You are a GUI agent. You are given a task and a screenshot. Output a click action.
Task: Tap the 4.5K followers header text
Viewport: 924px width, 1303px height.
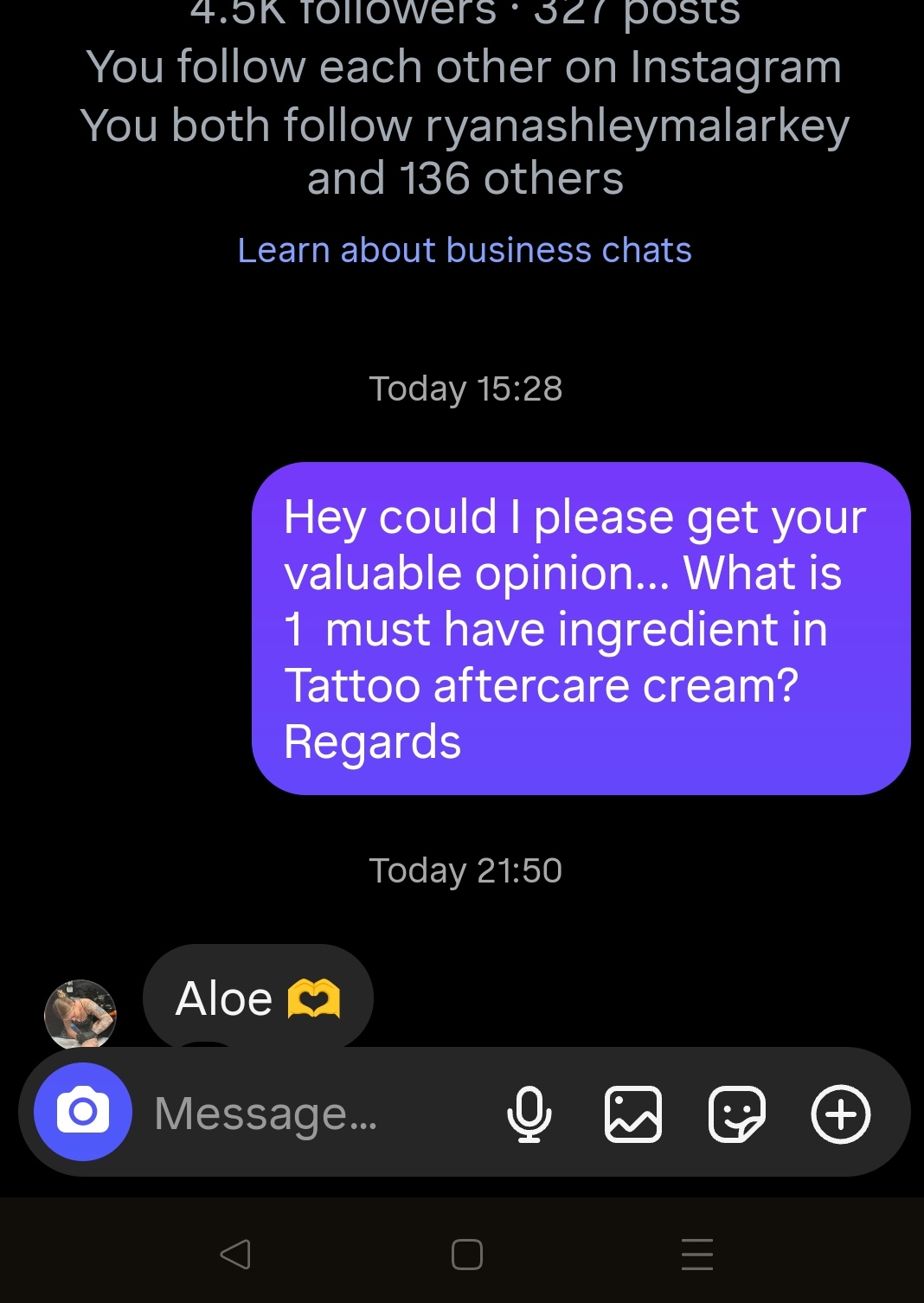click(466, 12)
